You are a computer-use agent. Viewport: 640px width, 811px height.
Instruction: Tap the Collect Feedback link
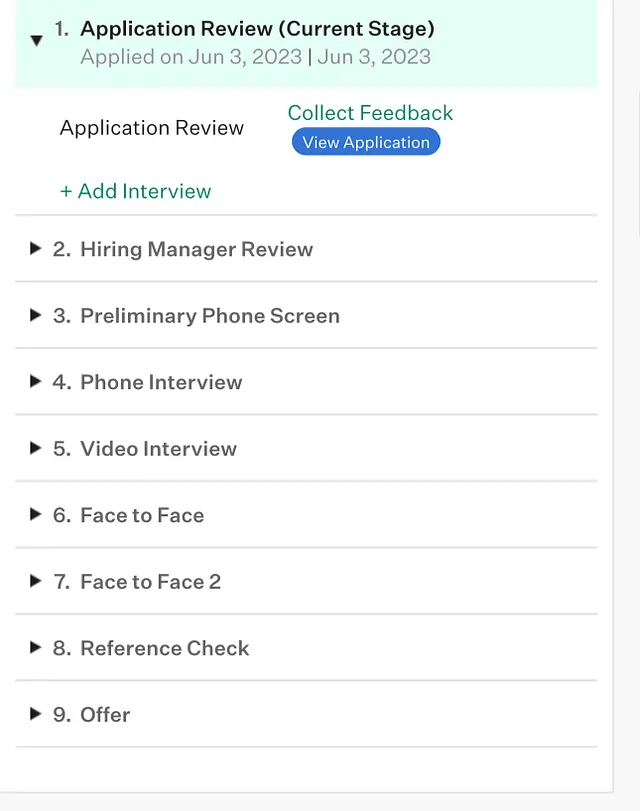pos(370,113)
